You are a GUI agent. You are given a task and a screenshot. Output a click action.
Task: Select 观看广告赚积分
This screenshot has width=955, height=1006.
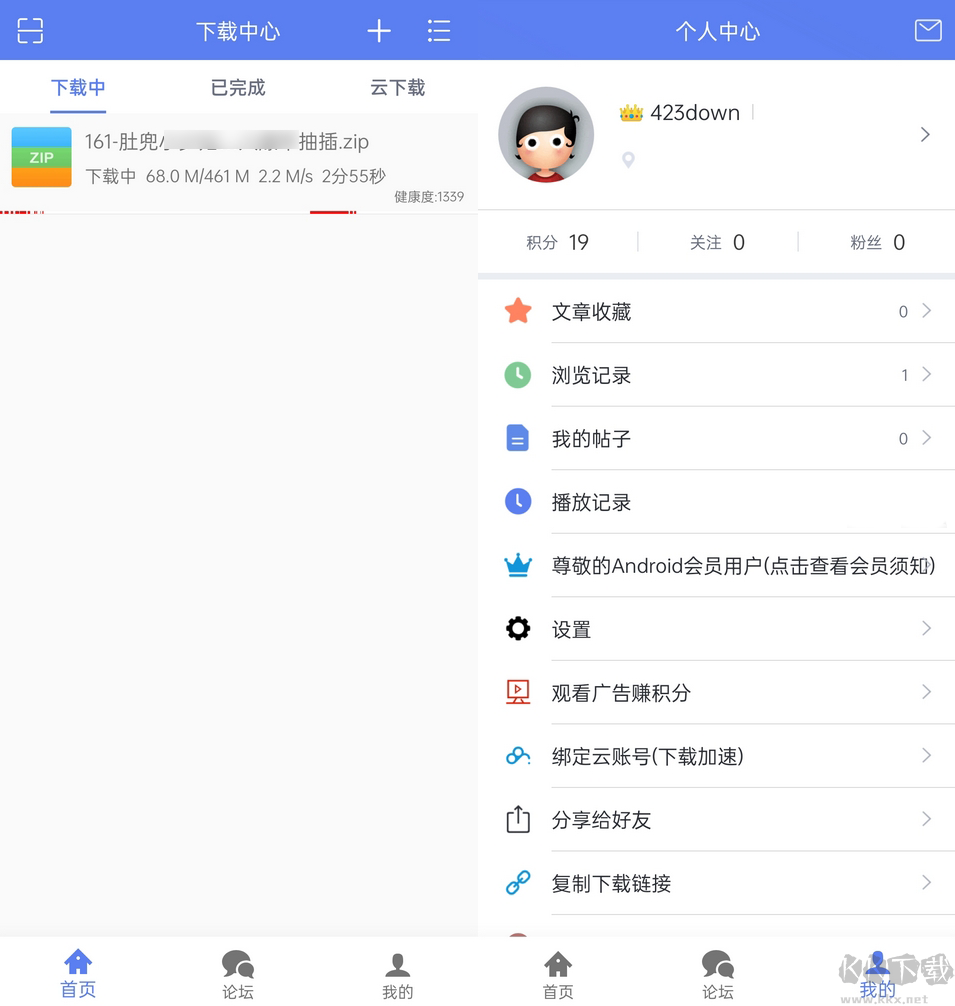[716, 693]
